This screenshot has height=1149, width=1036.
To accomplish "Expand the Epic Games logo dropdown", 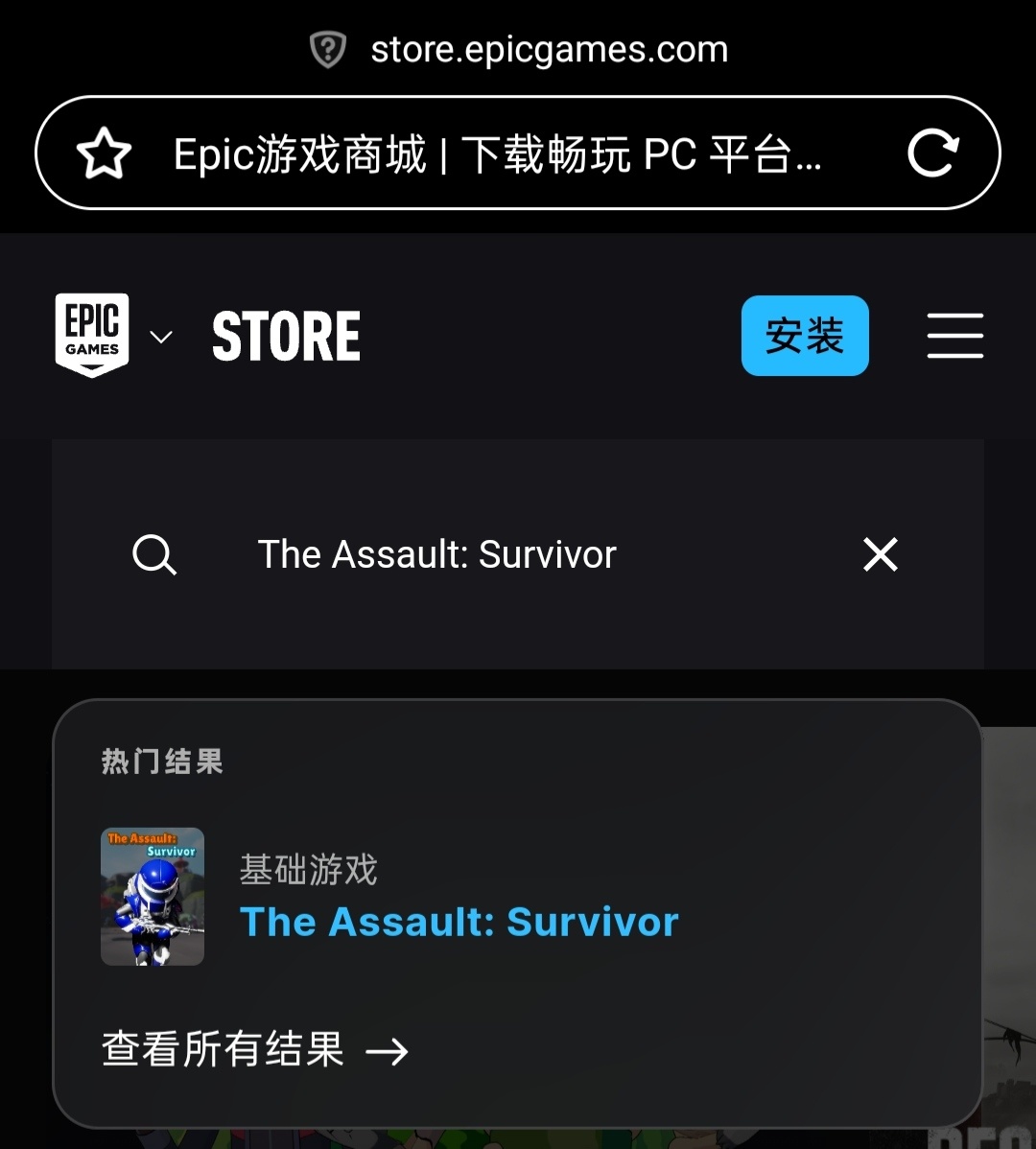I will click(x=161, y=337).
